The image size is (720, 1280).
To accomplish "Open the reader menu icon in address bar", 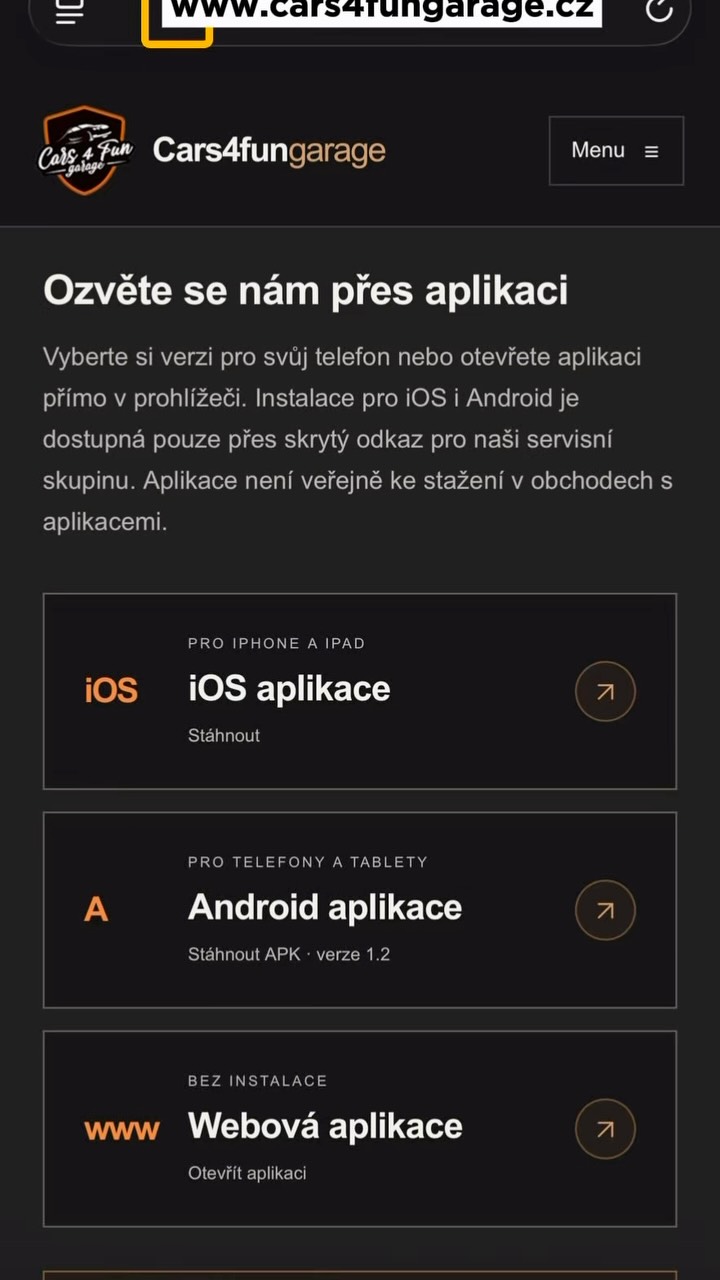I will (x=69, y=12).
